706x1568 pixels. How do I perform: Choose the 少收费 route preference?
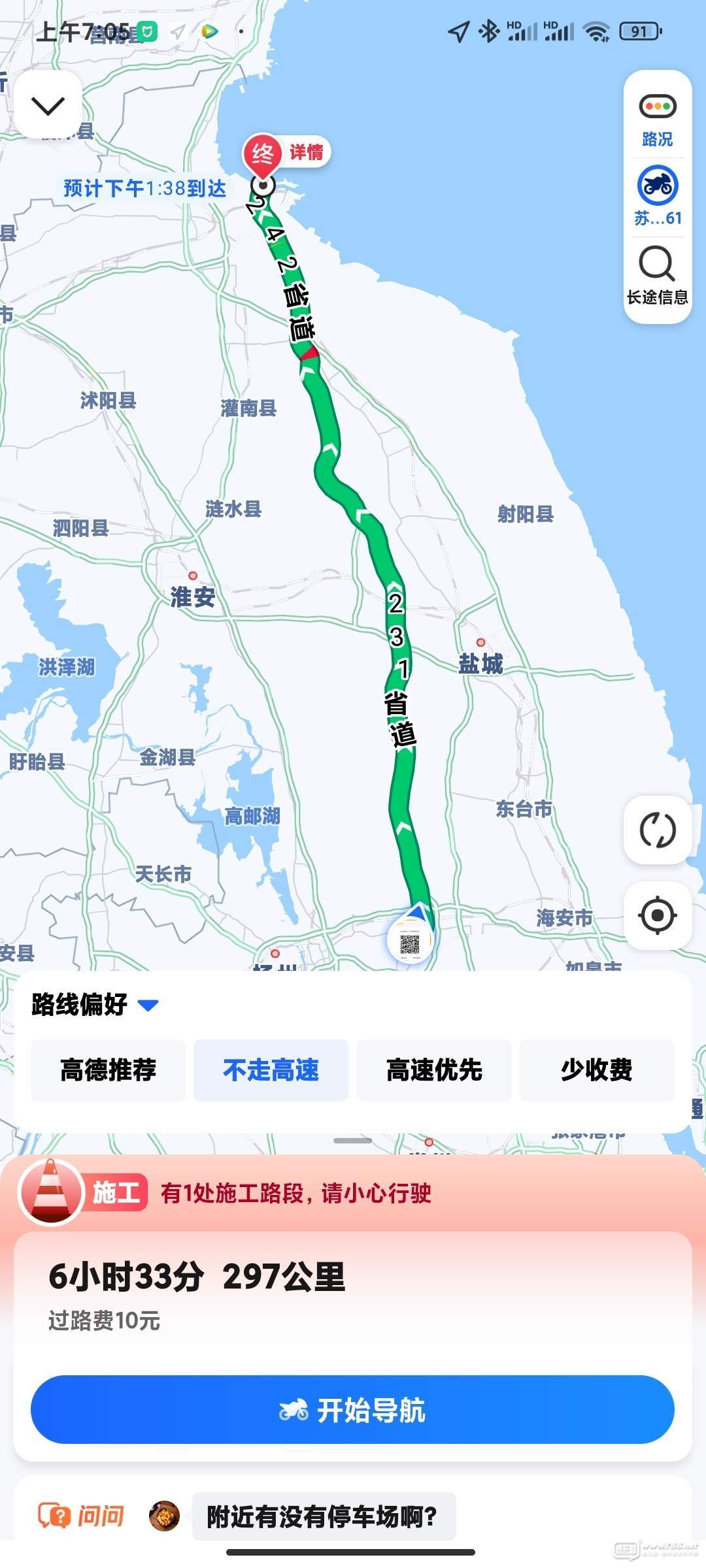tap(596, 1070)
